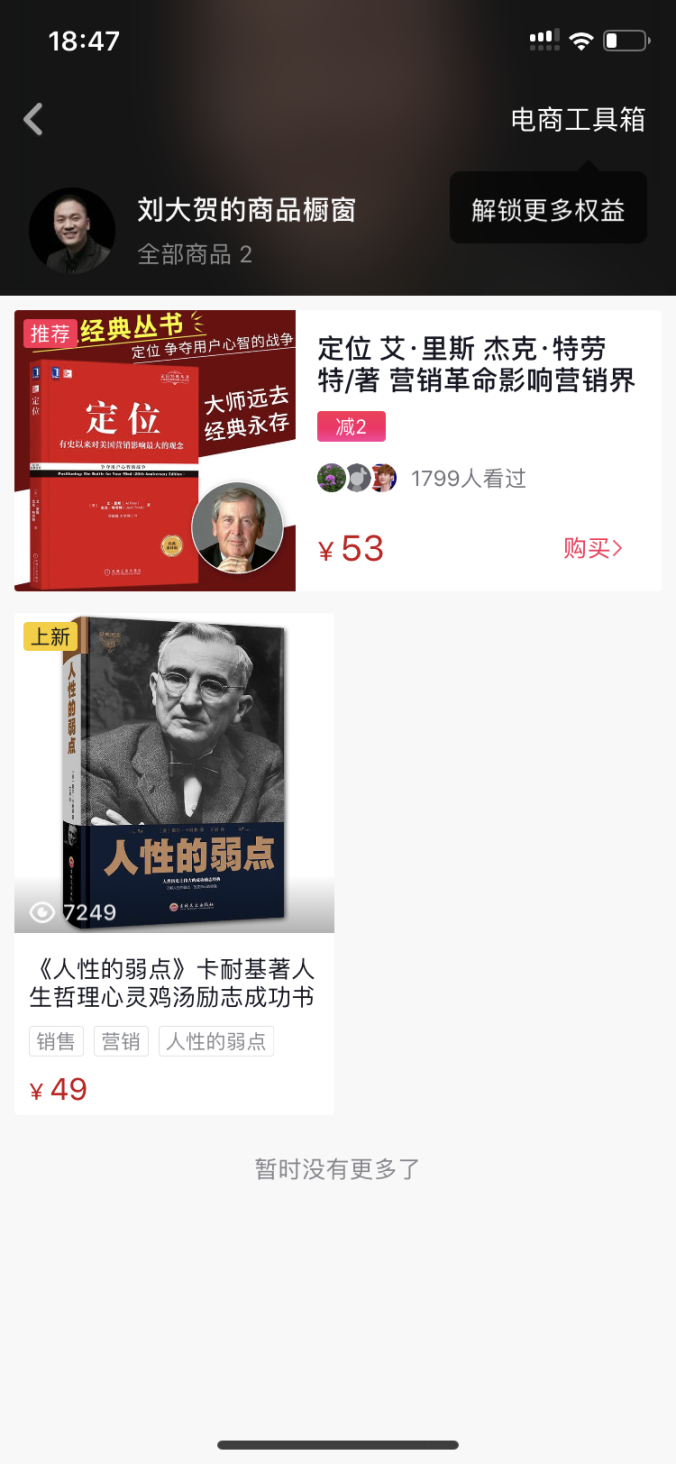Screen dimensions: 676x1464
Task: Open the 定位 book product card
Action: pyautogui.click(x=476, y=364)
